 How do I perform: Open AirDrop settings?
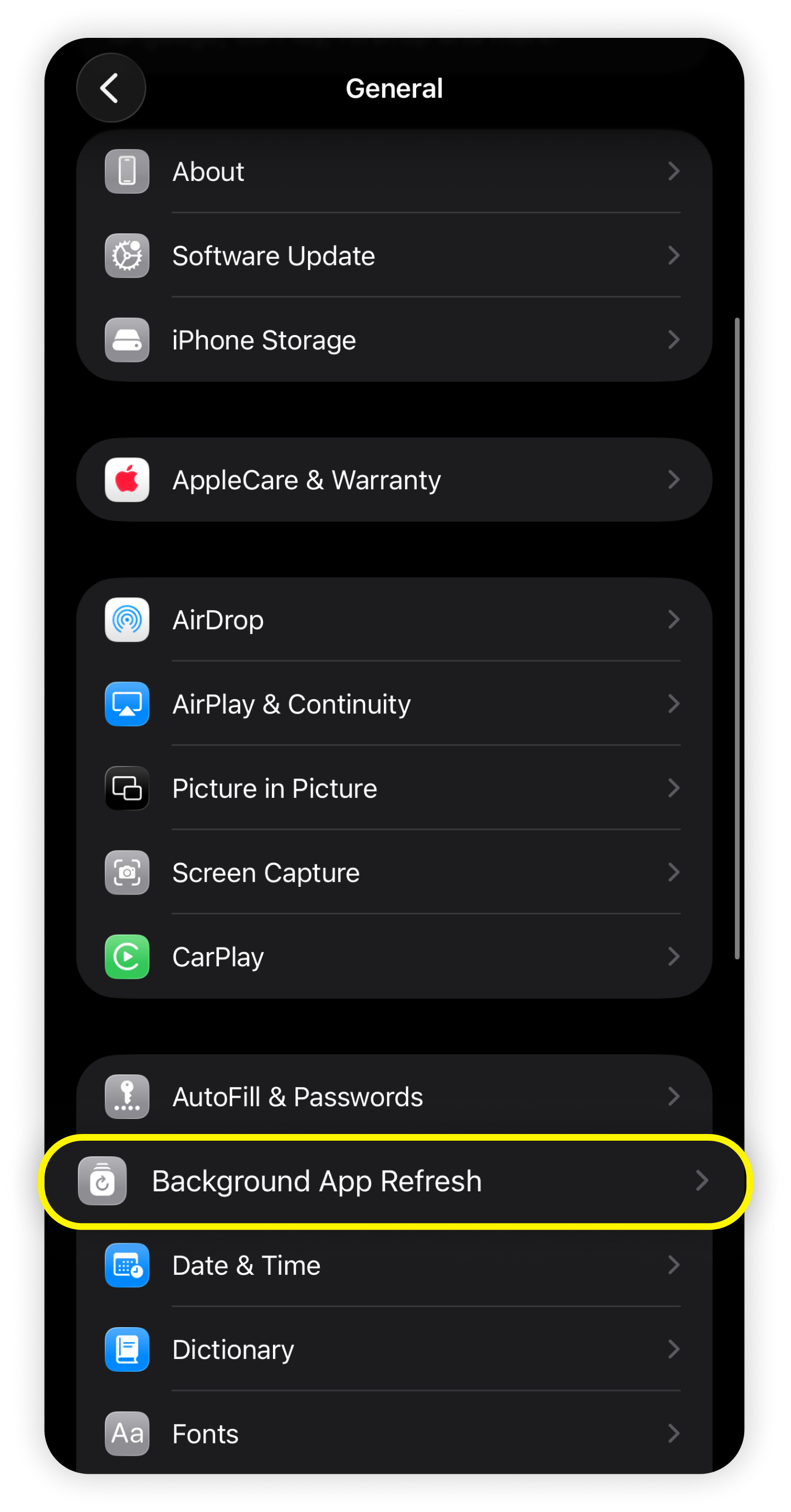pos(393,620)
